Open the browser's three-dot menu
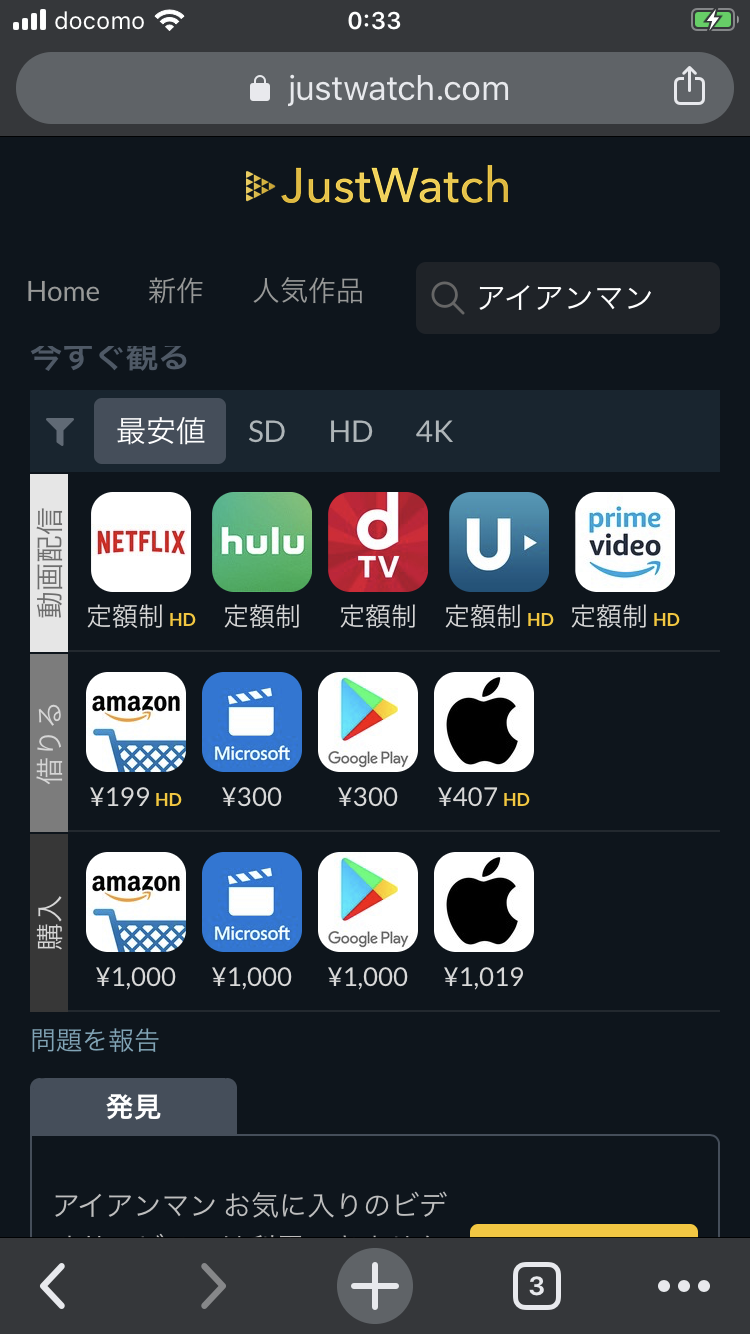Viewport: 750px width, 1334px height. point(684,1286)
